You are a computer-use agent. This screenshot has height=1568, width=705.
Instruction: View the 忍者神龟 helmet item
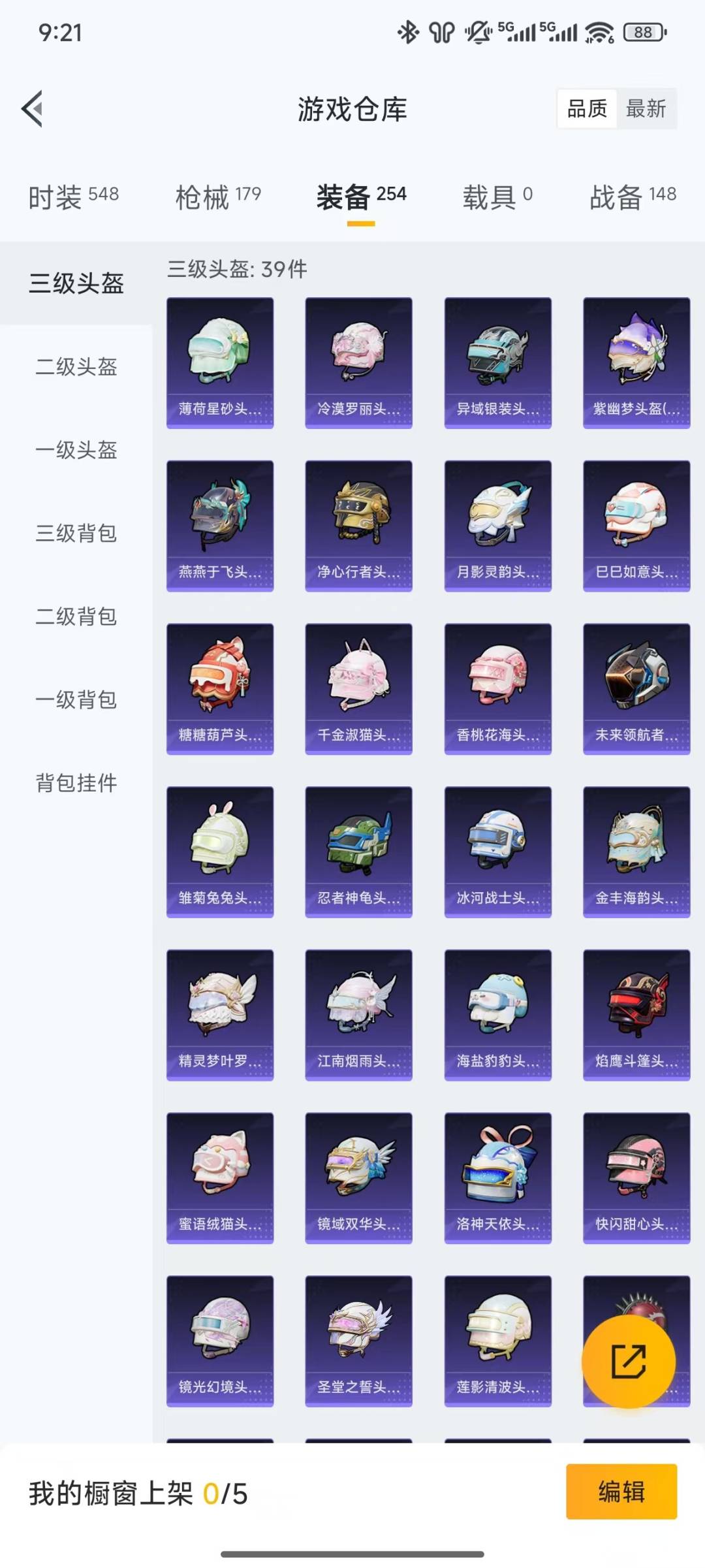(x=358, y=852)
